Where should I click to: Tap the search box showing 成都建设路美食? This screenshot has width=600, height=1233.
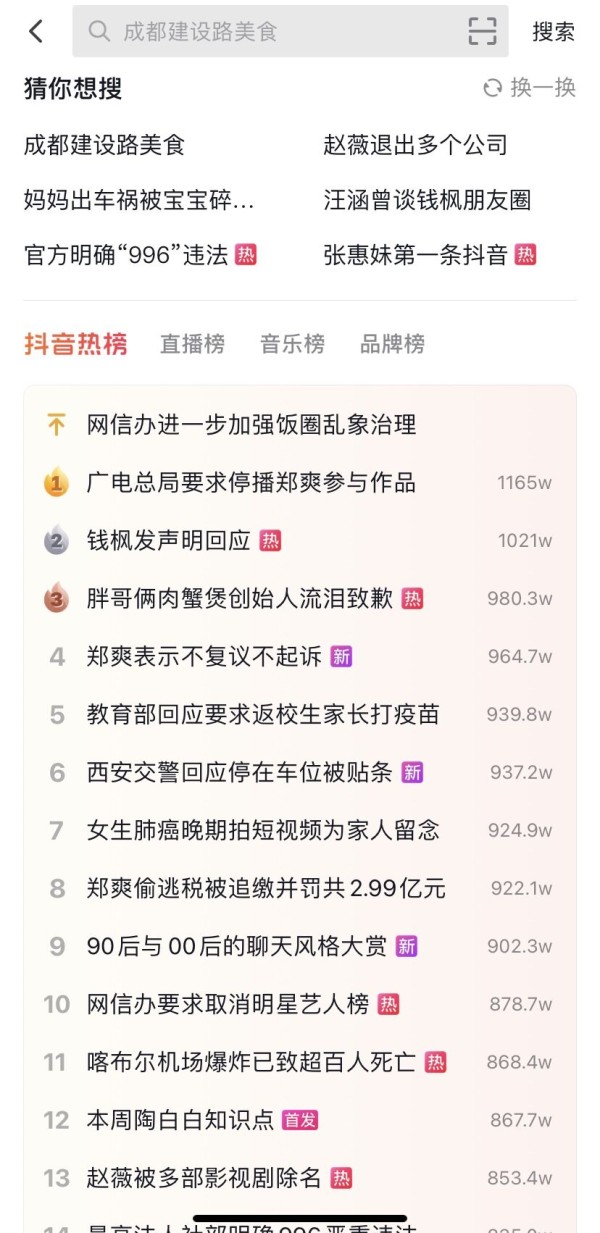click(x=270, y=31)
